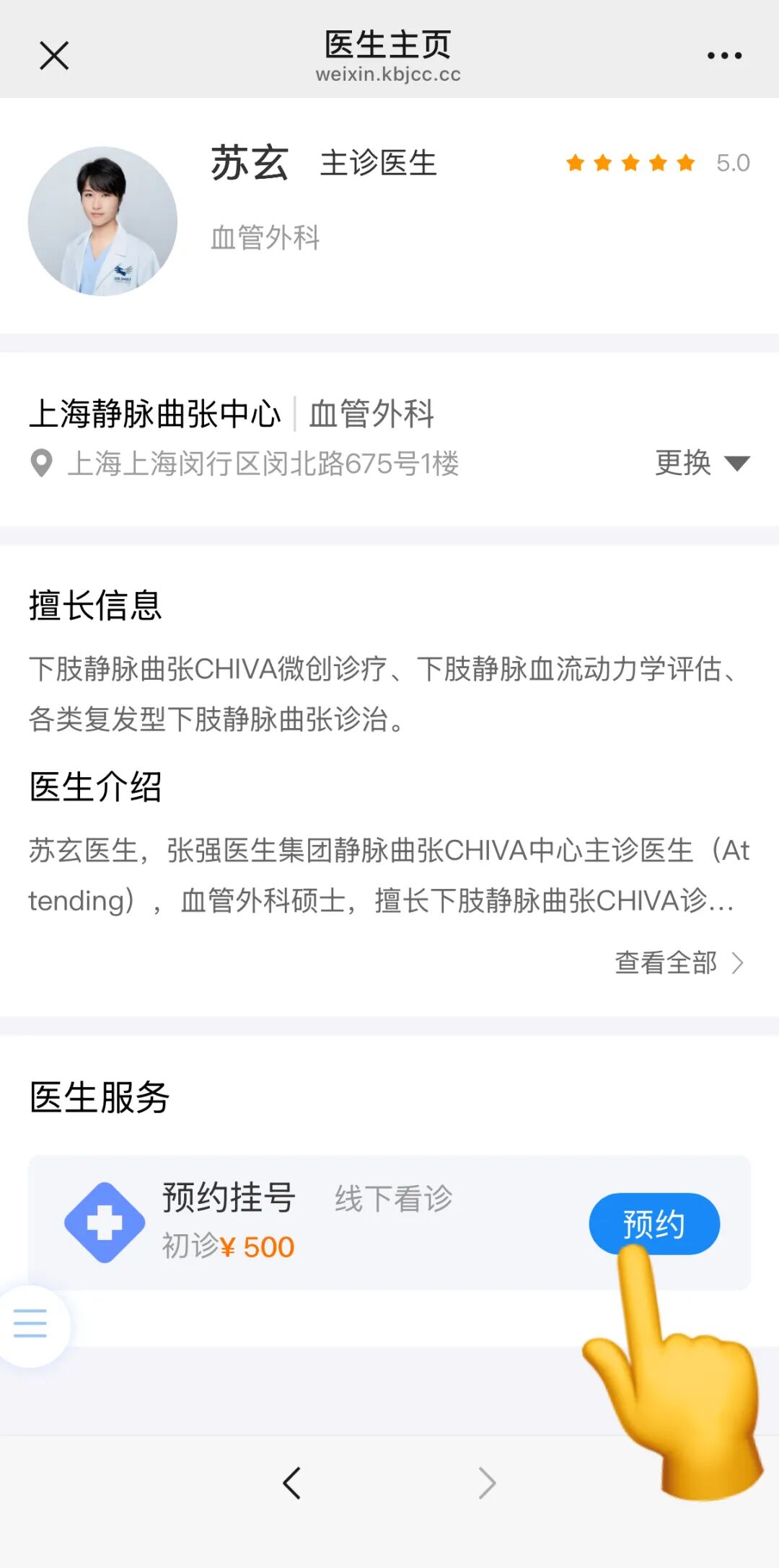779x1568 pixels.
Task: Click the 线下看诊 tag
Action: point(392,1199)
